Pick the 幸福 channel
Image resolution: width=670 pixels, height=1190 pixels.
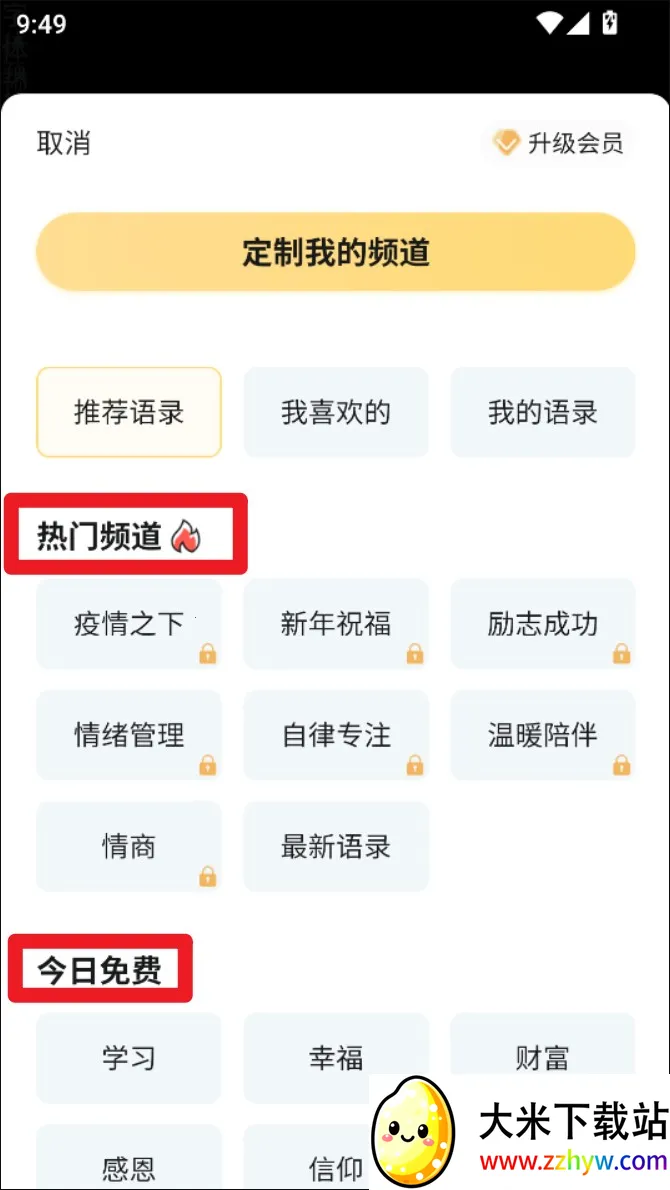[x=336, y=1057]
